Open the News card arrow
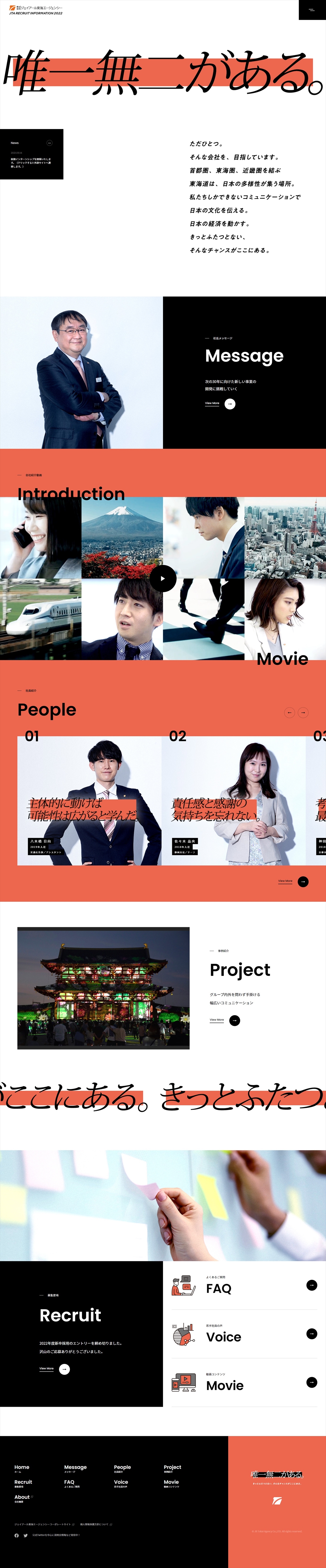The height and width of the screenshot is (1568, 326). coord(49,143)
